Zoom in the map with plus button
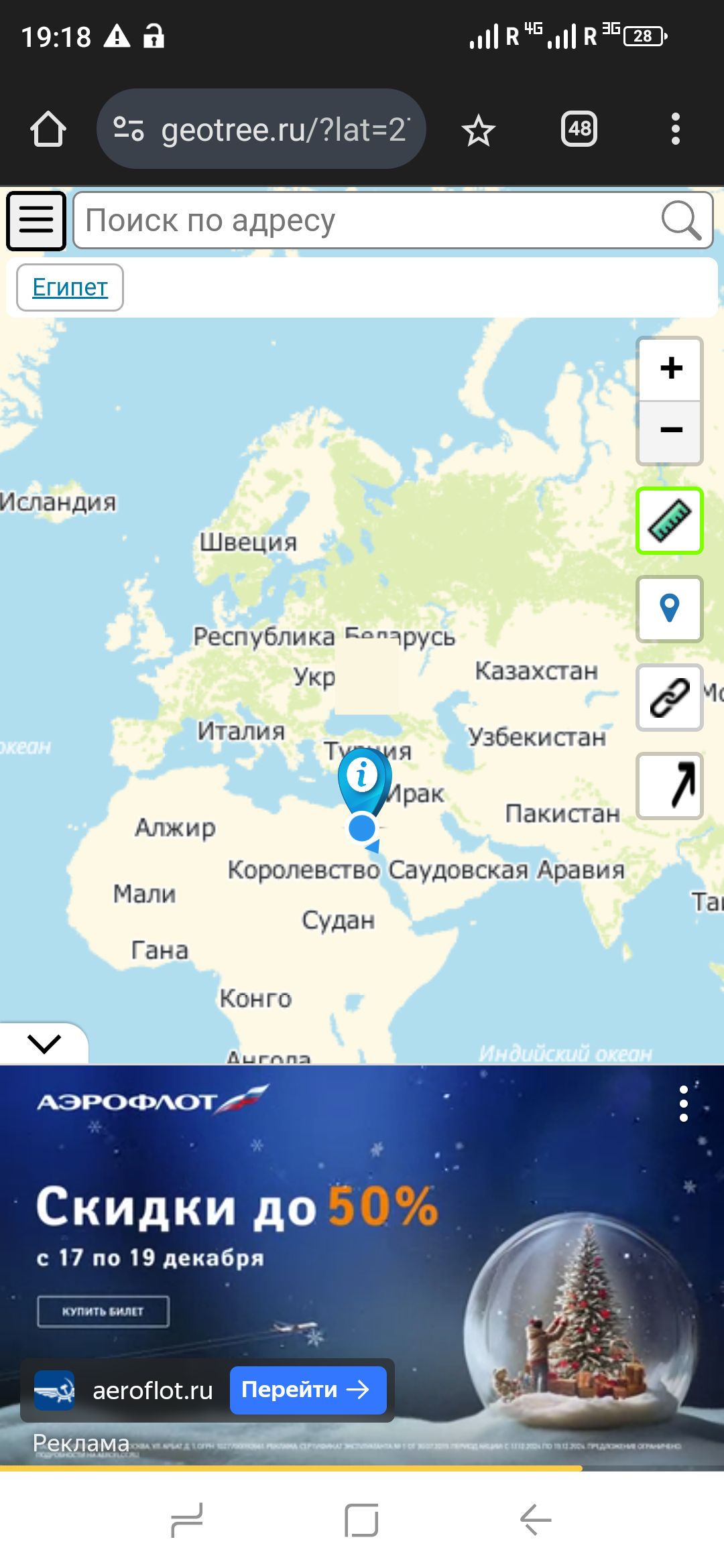This screenshot has height=1568, width=724. click(670, 368)
